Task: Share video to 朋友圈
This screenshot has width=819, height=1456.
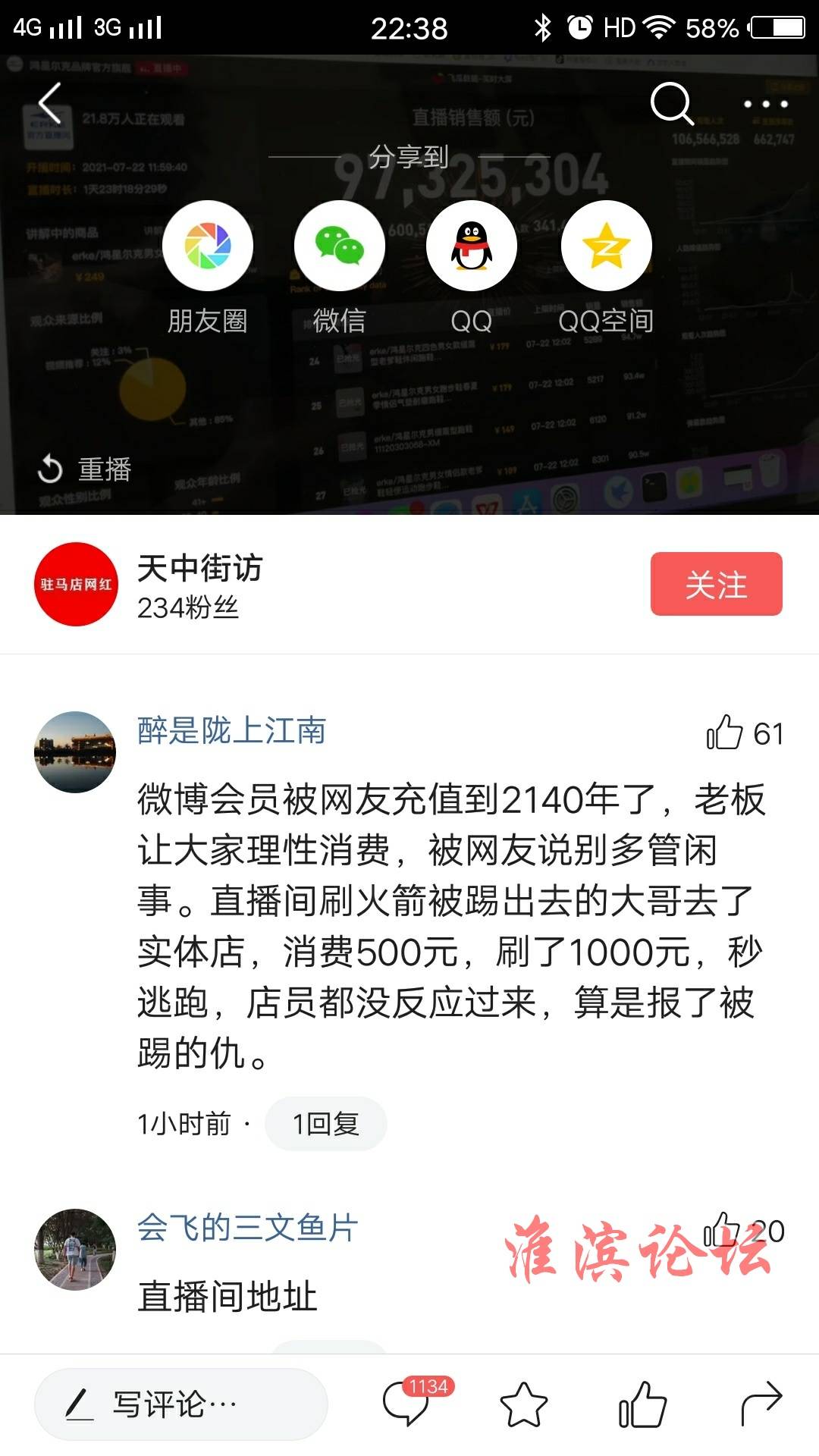Action: pos(208,246)
